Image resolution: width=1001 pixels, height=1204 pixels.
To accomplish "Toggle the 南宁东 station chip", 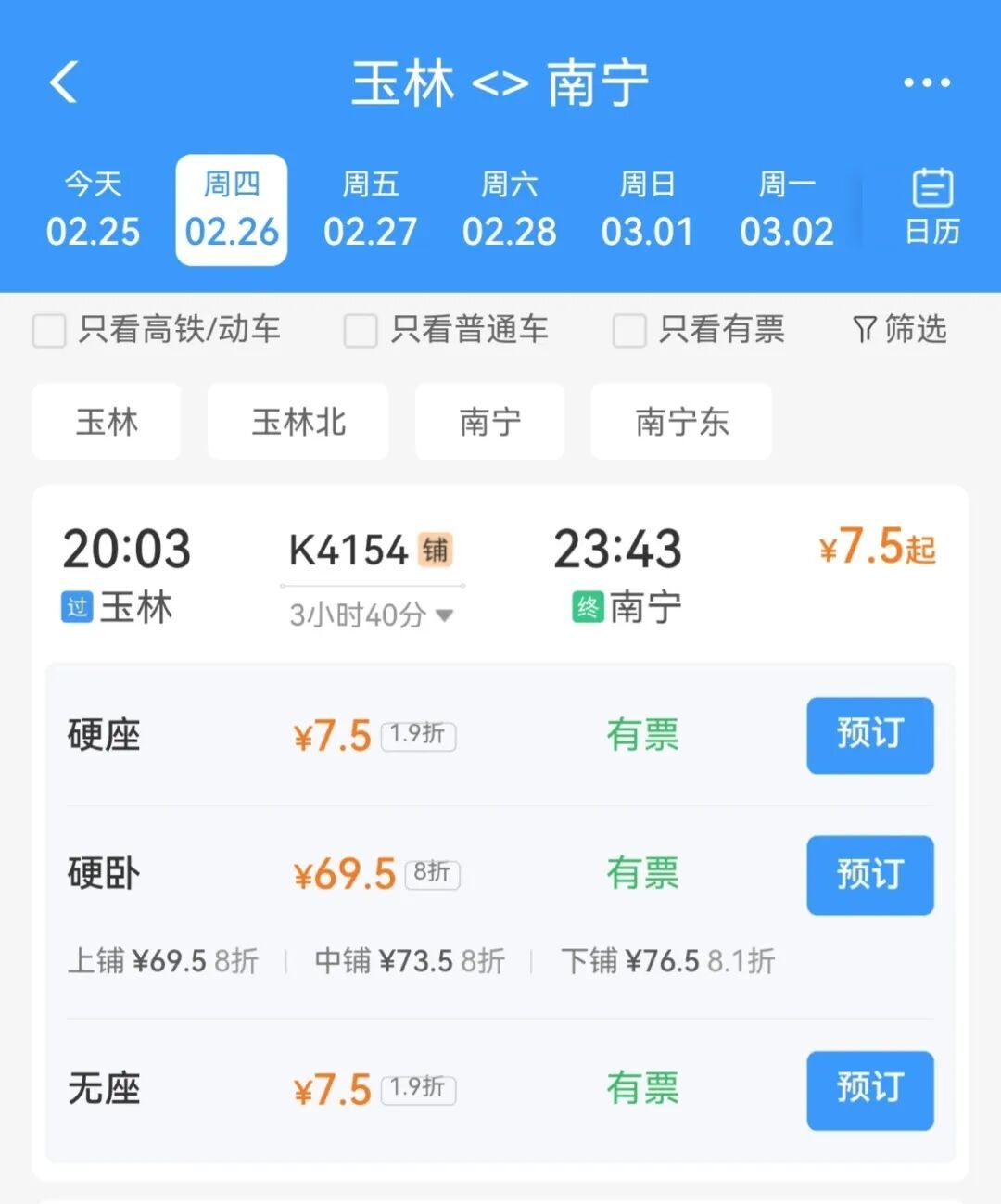I will pyautogui.click(x=681, y=422).
